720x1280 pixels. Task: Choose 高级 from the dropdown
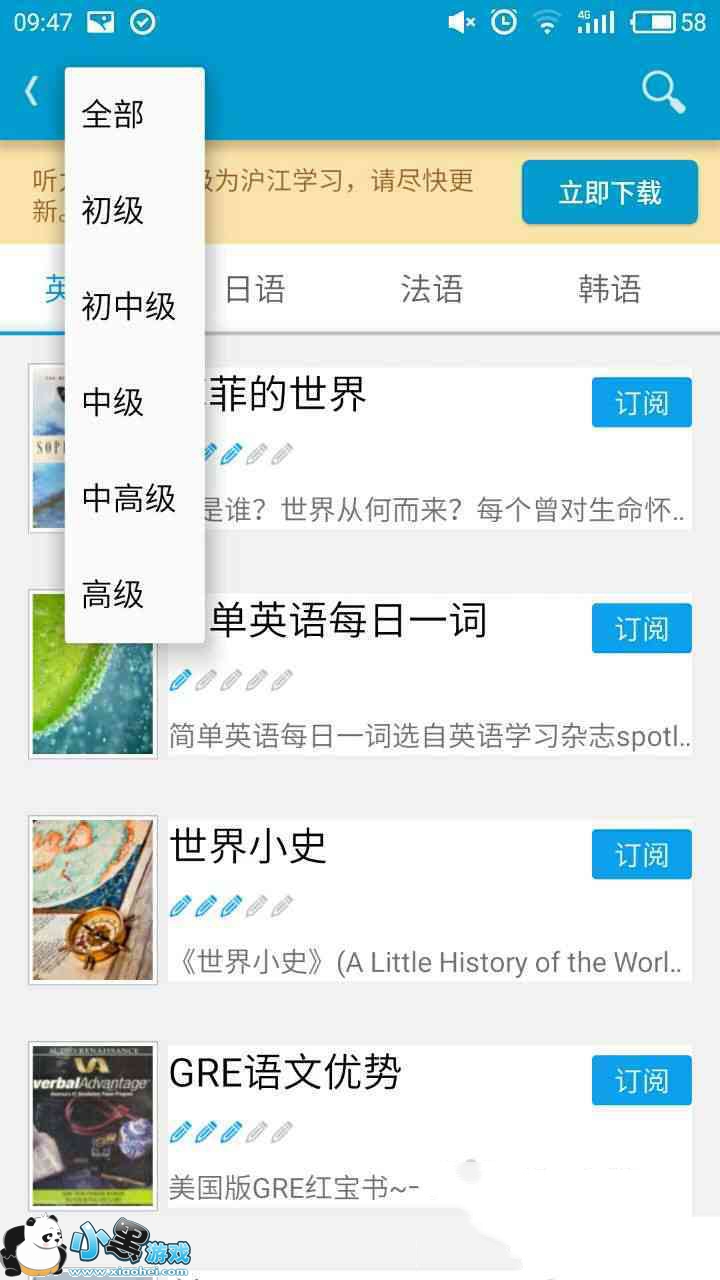pos(113,594)
